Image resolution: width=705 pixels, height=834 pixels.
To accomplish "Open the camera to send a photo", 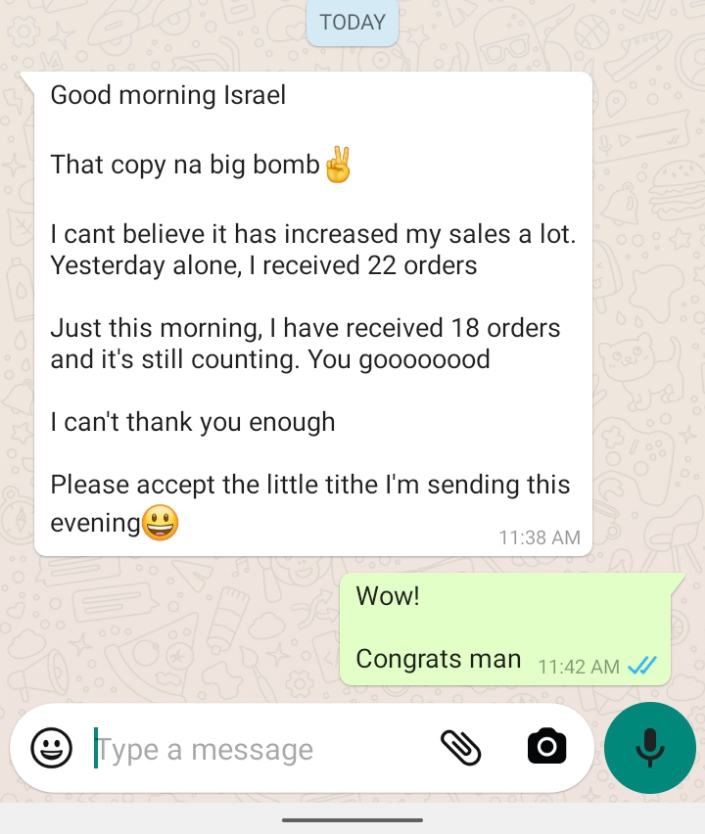I will [x=546, y=747].
